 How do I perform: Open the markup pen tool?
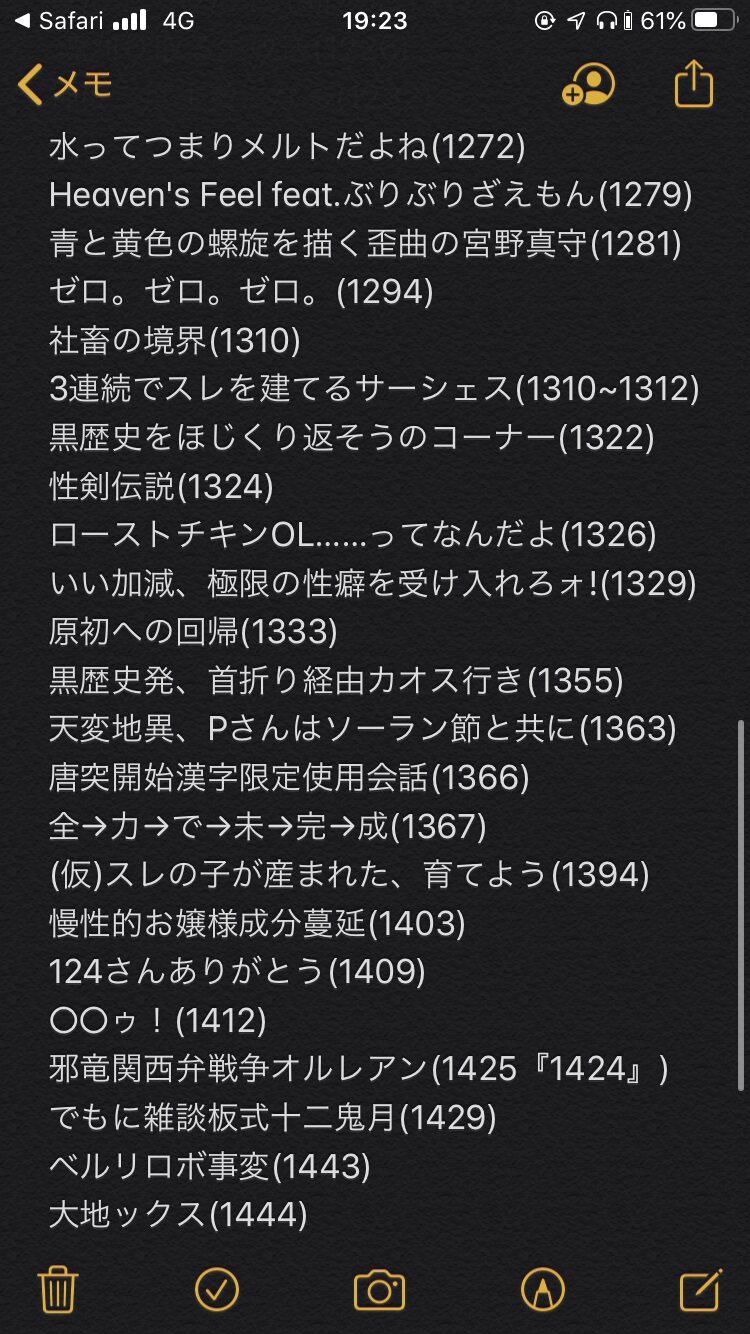[x=542, y=1289]
